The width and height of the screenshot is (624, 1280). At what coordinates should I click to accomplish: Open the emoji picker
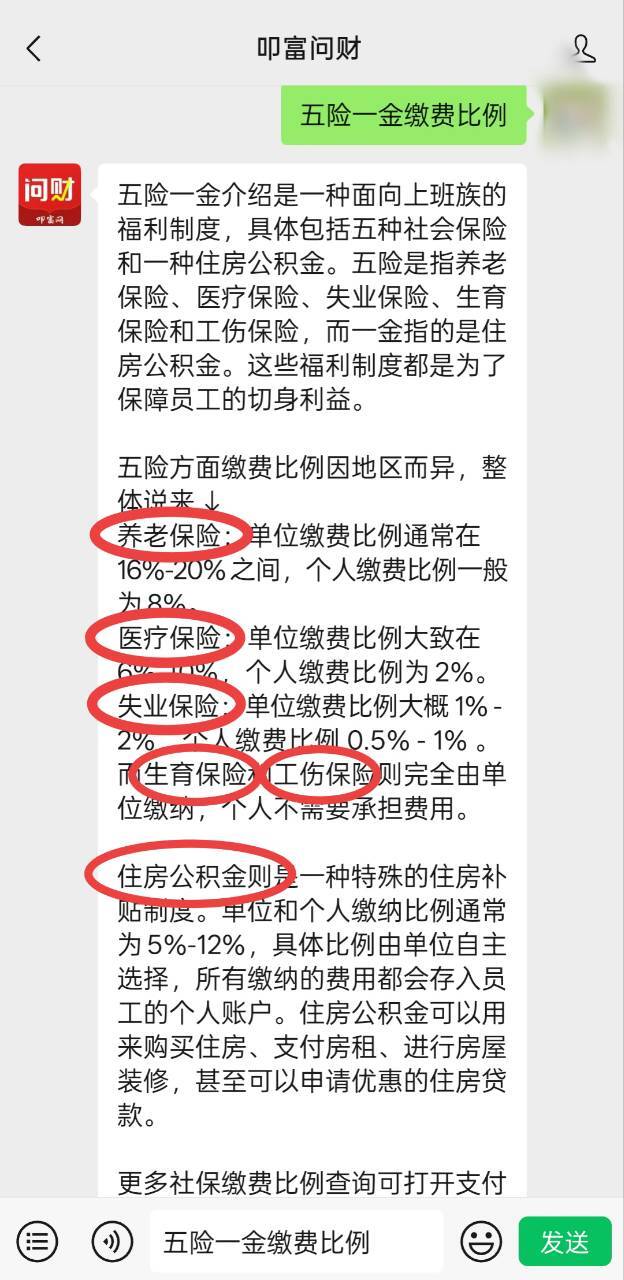click(x=481, y=1242)
